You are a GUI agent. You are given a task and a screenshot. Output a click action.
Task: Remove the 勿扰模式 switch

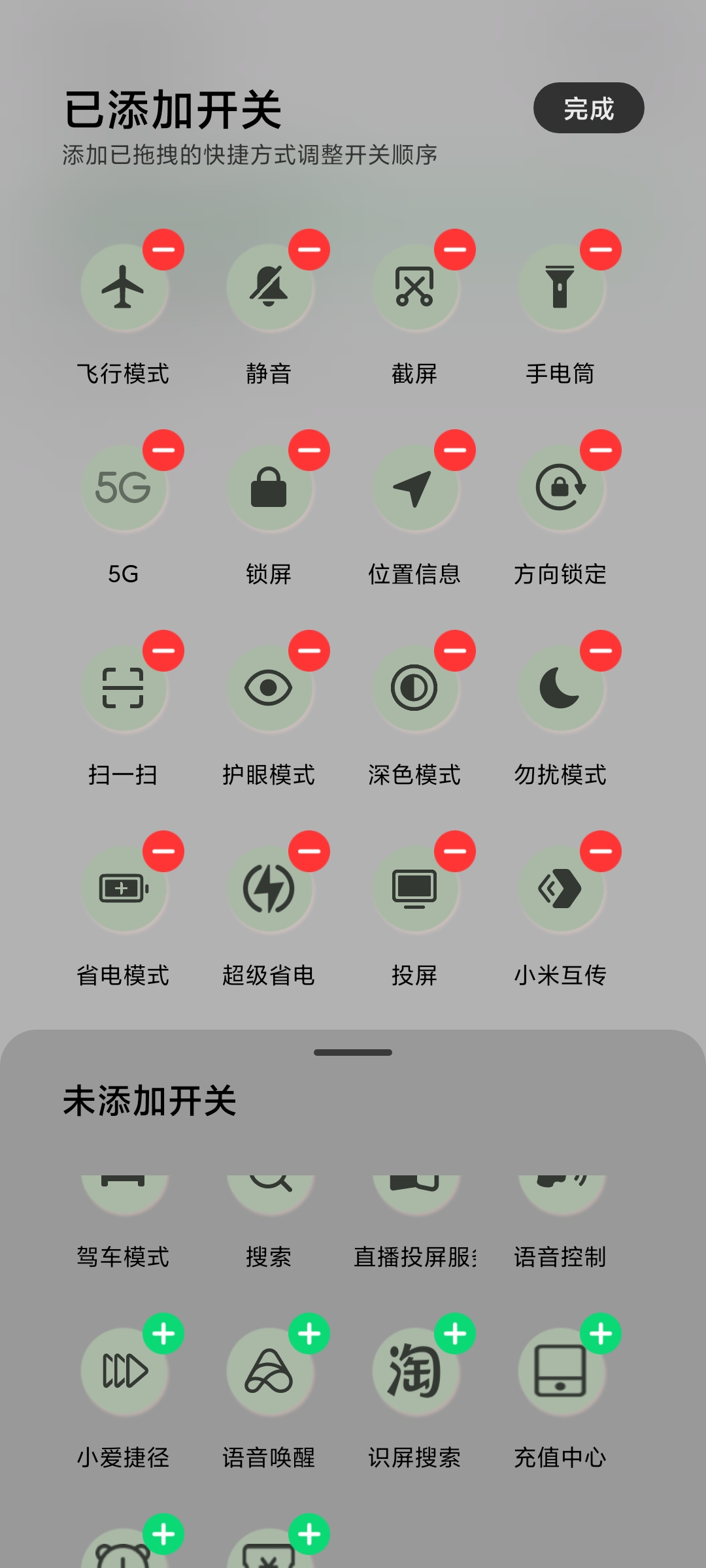click(x=601, y=651)
